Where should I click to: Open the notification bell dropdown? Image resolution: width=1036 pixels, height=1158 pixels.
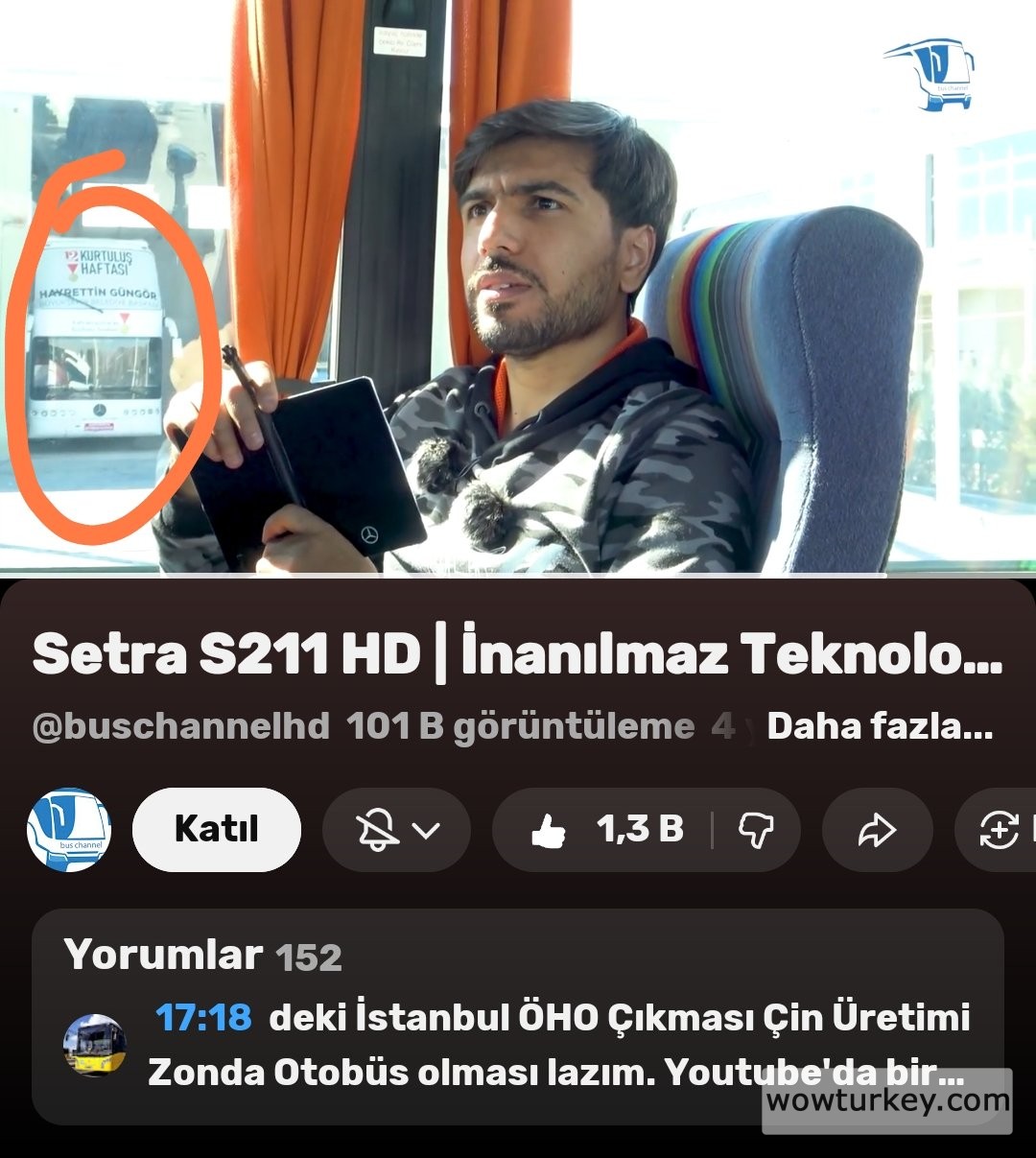(396, 830)
